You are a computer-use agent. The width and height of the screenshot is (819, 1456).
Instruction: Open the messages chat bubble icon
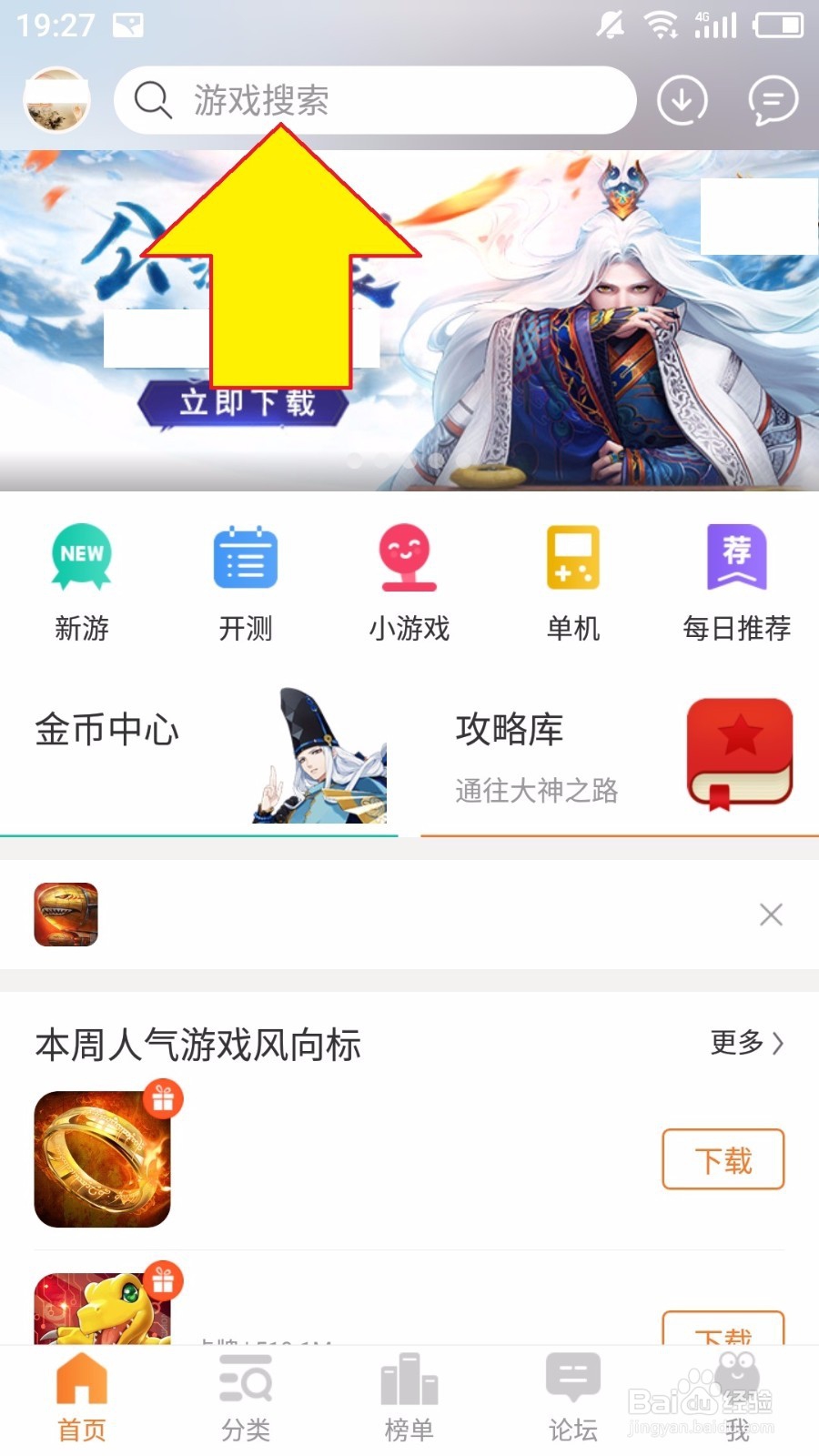click(x=769, y=100)
